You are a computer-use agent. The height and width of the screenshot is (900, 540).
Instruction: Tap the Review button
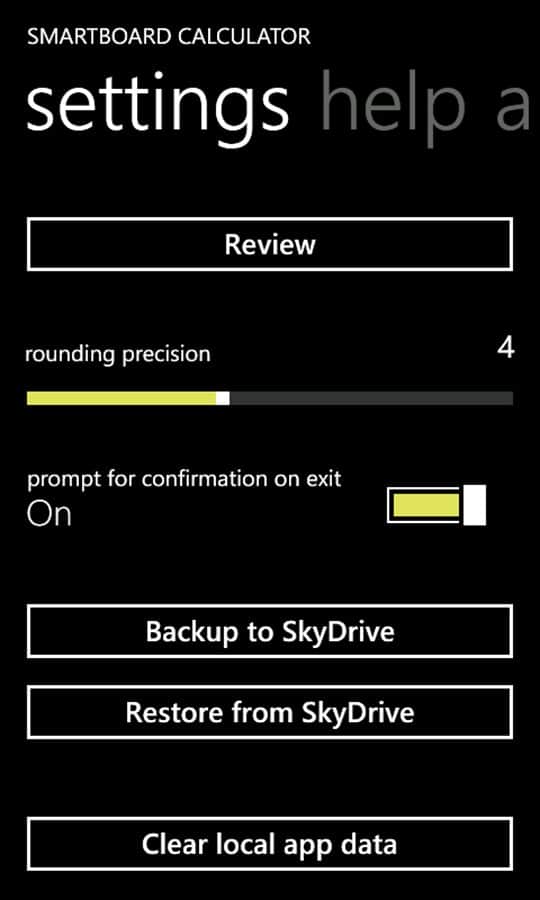270,245
